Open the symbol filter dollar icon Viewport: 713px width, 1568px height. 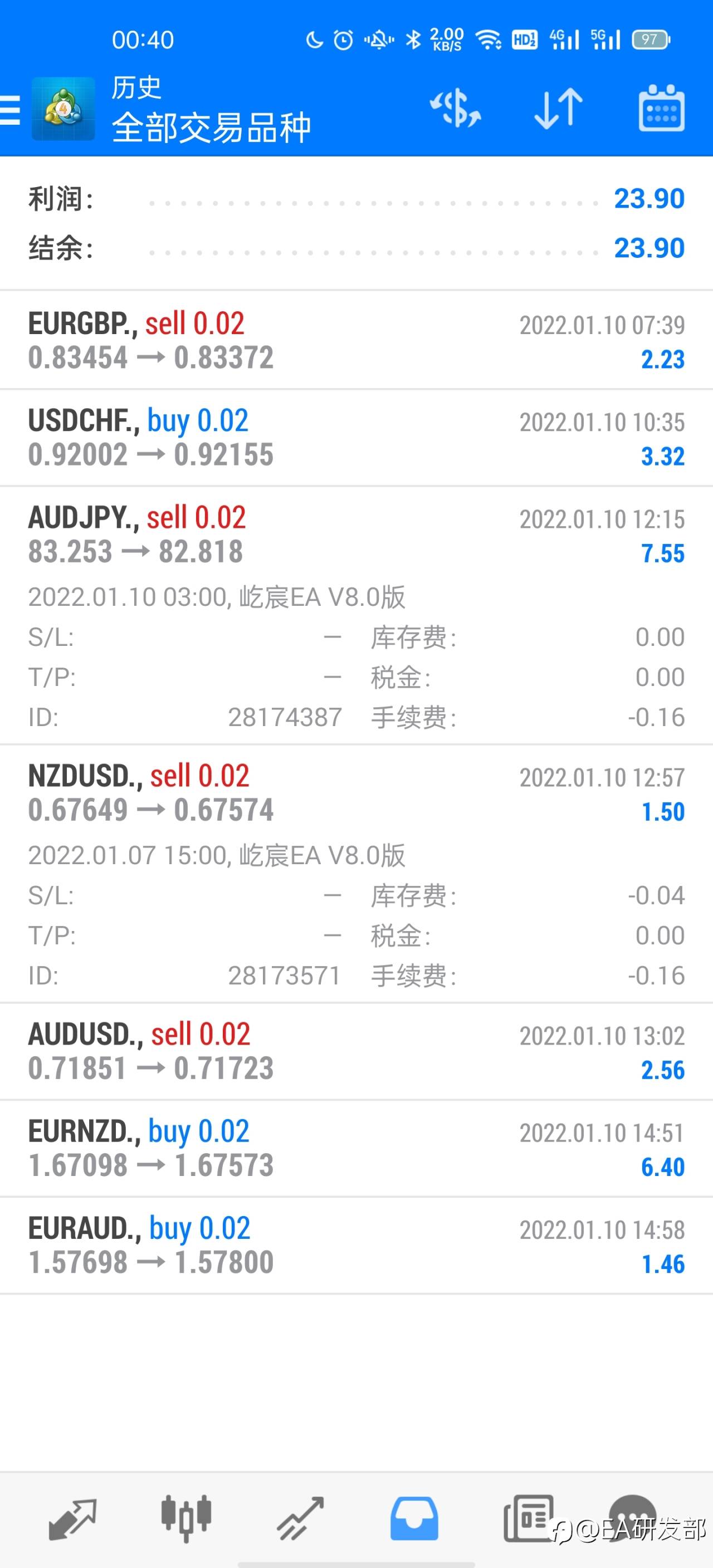pos(456,109)
